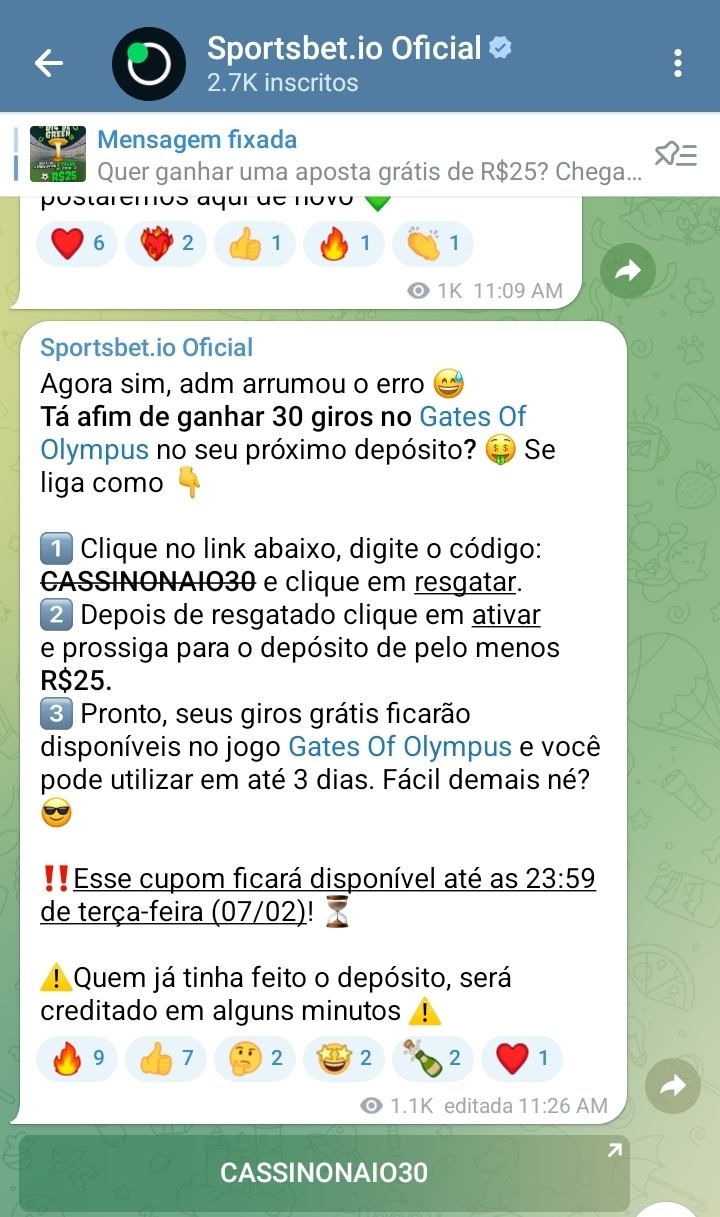Image resolution: width=720 pixels, height=1217 pixels.
Task: Show the pinned messages list
Action: click(675, 154)
